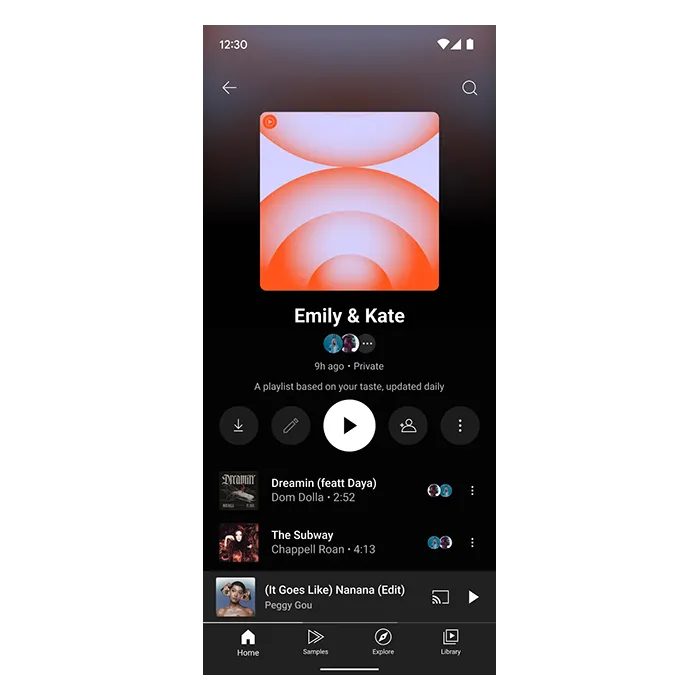Resume playback in the mini player
700x700 pixels.
pos(474,597)
